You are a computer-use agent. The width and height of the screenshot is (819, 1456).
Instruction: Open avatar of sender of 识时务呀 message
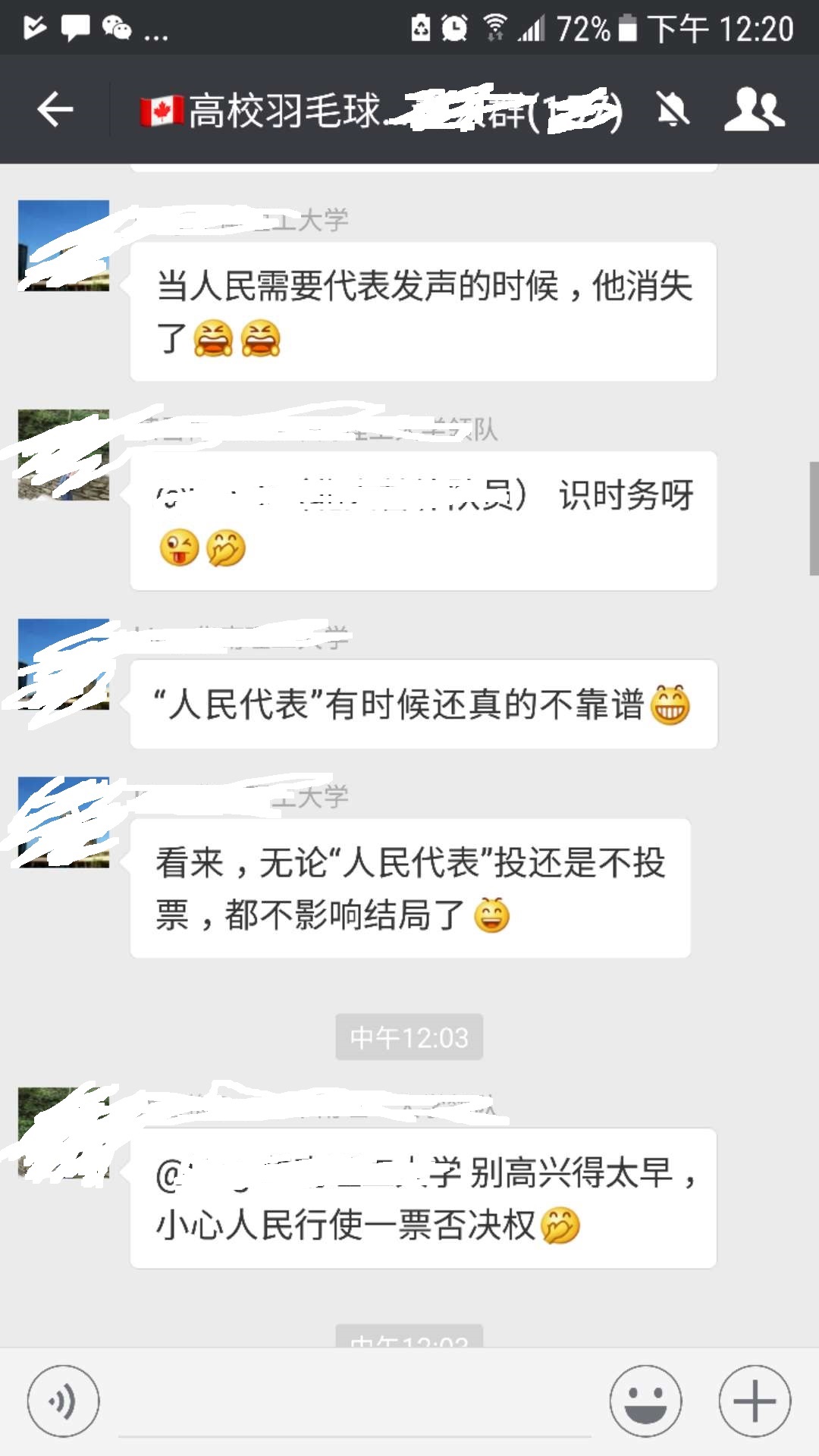point(64,455)
